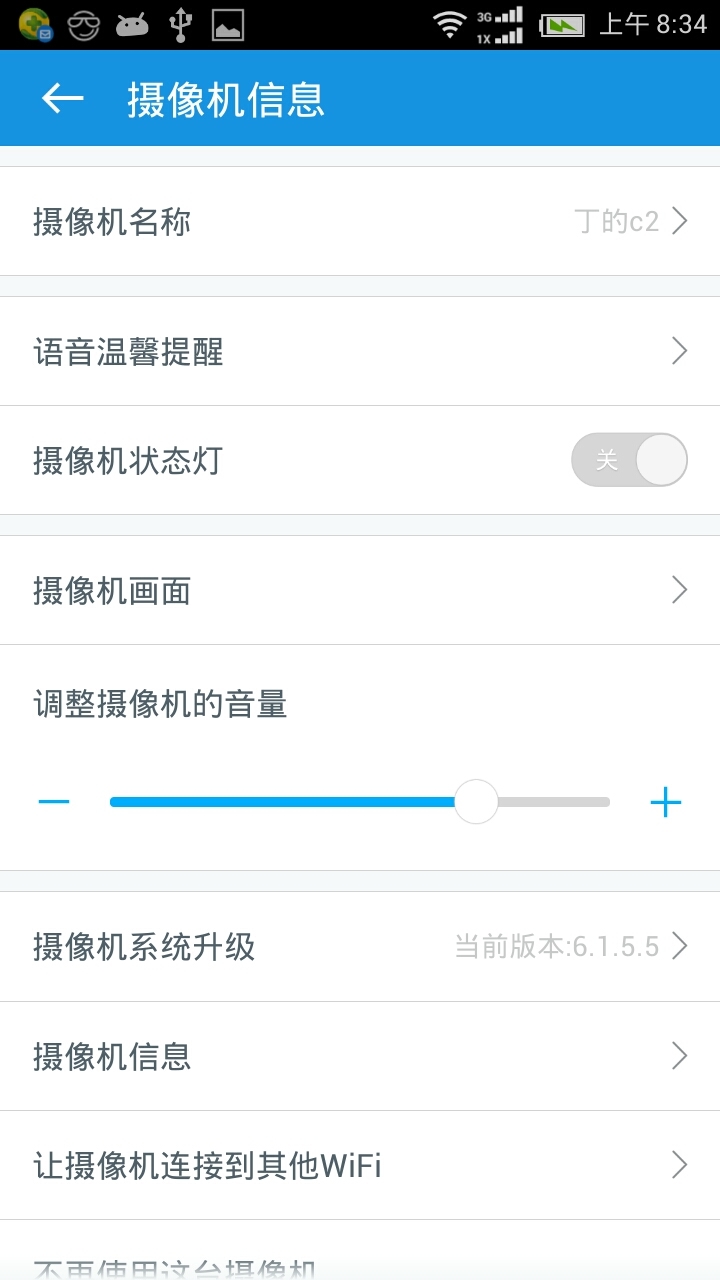Image resolution: width=720 pixels, height=1280 pixels.
Task: Open 语音温馨提醒 settings
Action: (x=360, y=351)
